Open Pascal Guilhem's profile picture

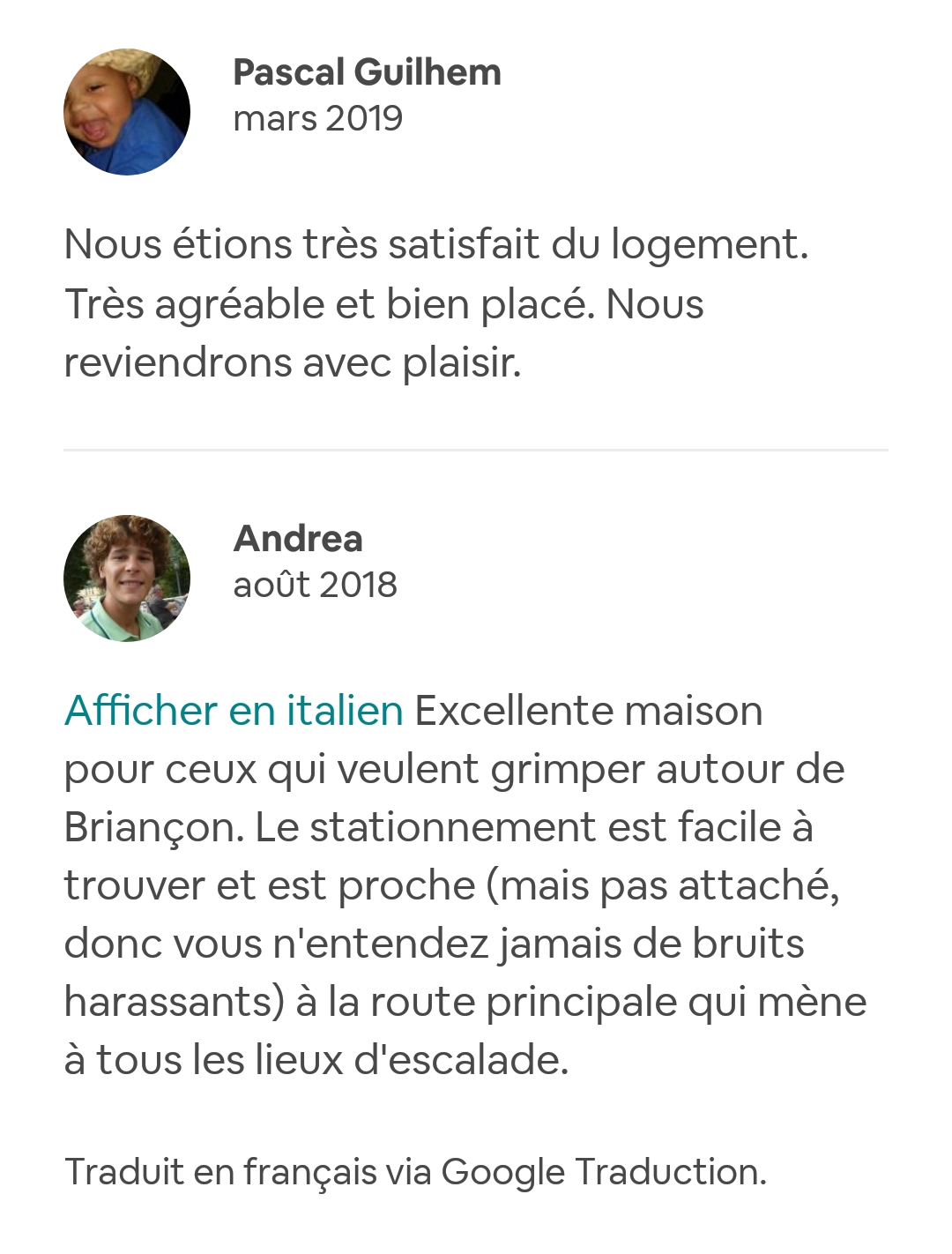tap(127, 112)
